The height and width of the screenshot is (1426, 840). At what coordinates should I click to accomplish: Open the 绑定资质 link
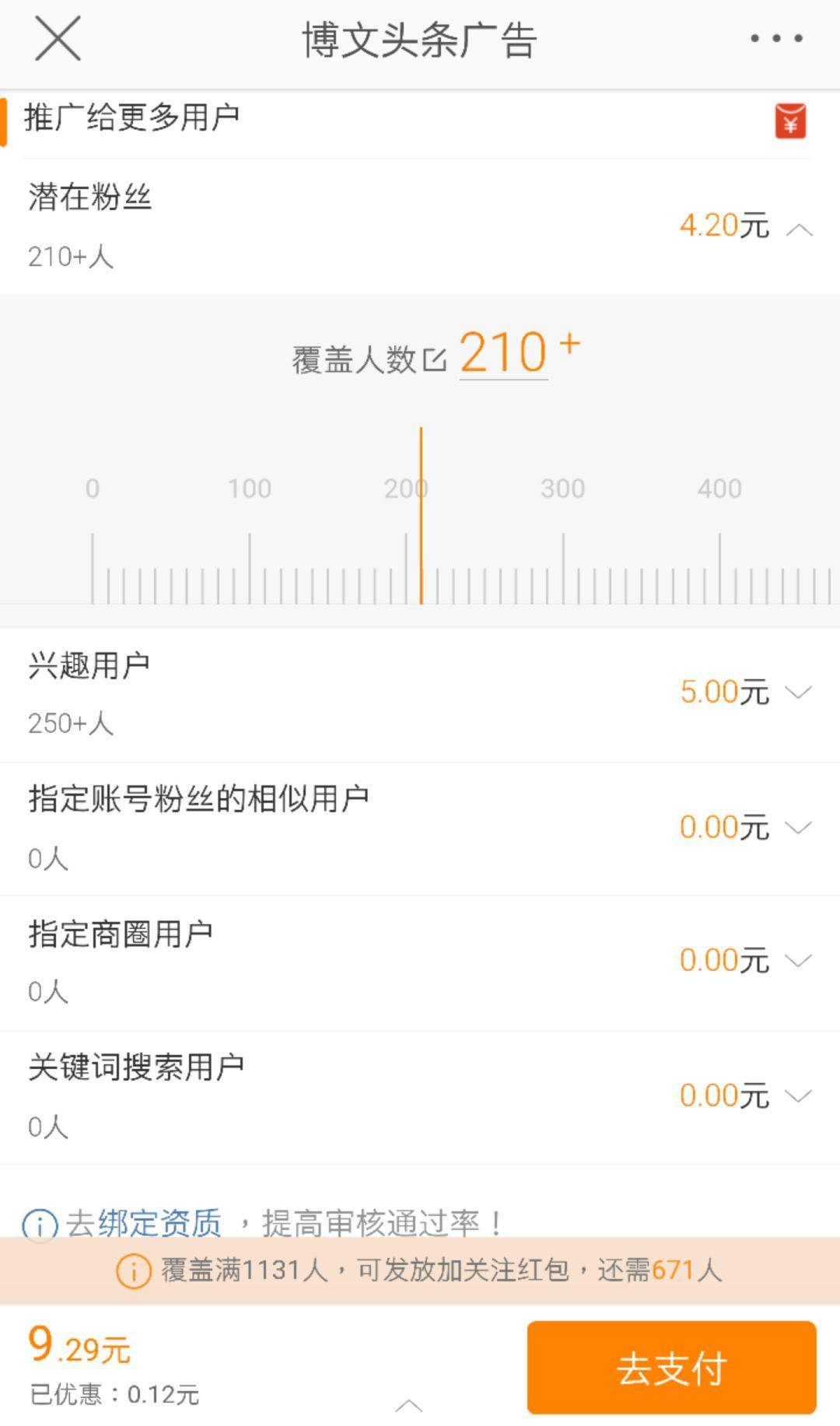click(x=159, y=1222)
